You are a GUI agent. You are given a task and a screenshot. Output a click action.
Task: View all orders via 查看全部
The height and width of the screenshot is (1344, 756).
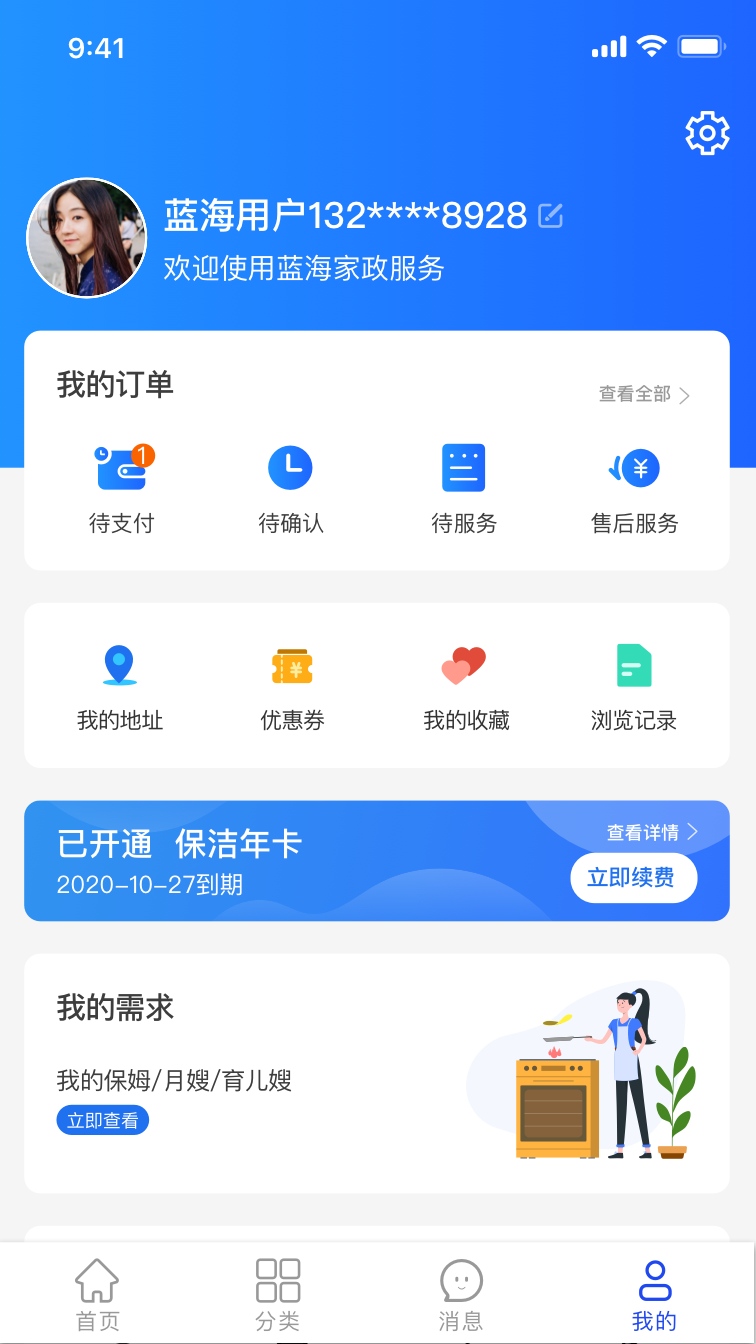tap(644, 395)
